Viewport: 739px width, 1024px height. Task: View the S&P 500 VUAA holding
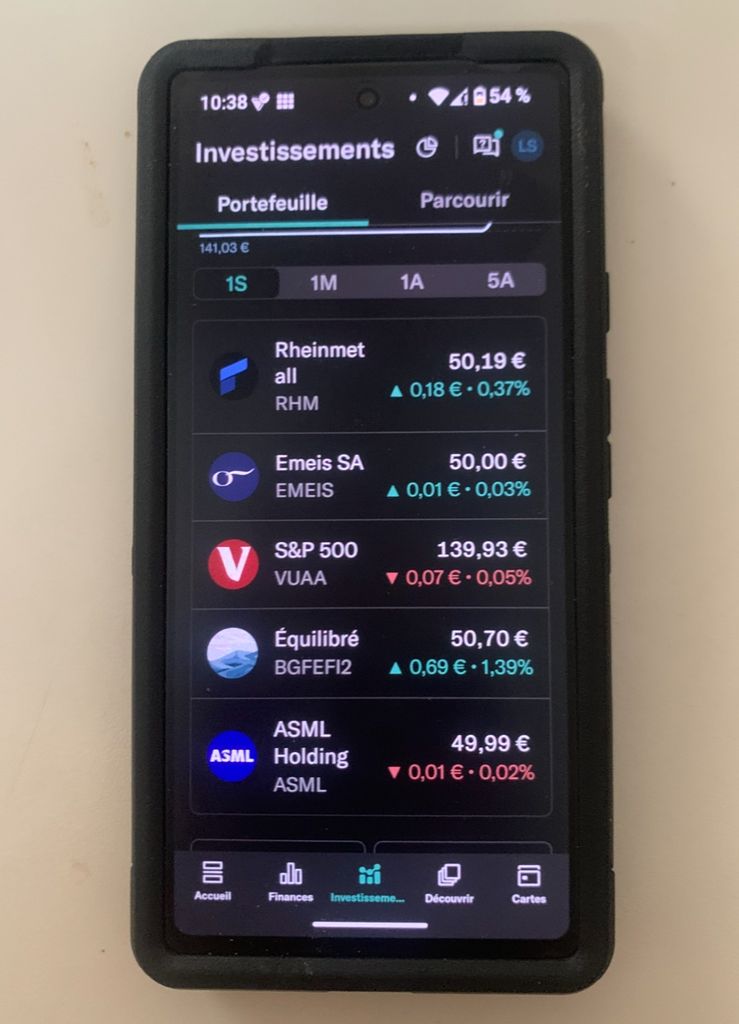[369, 564]
